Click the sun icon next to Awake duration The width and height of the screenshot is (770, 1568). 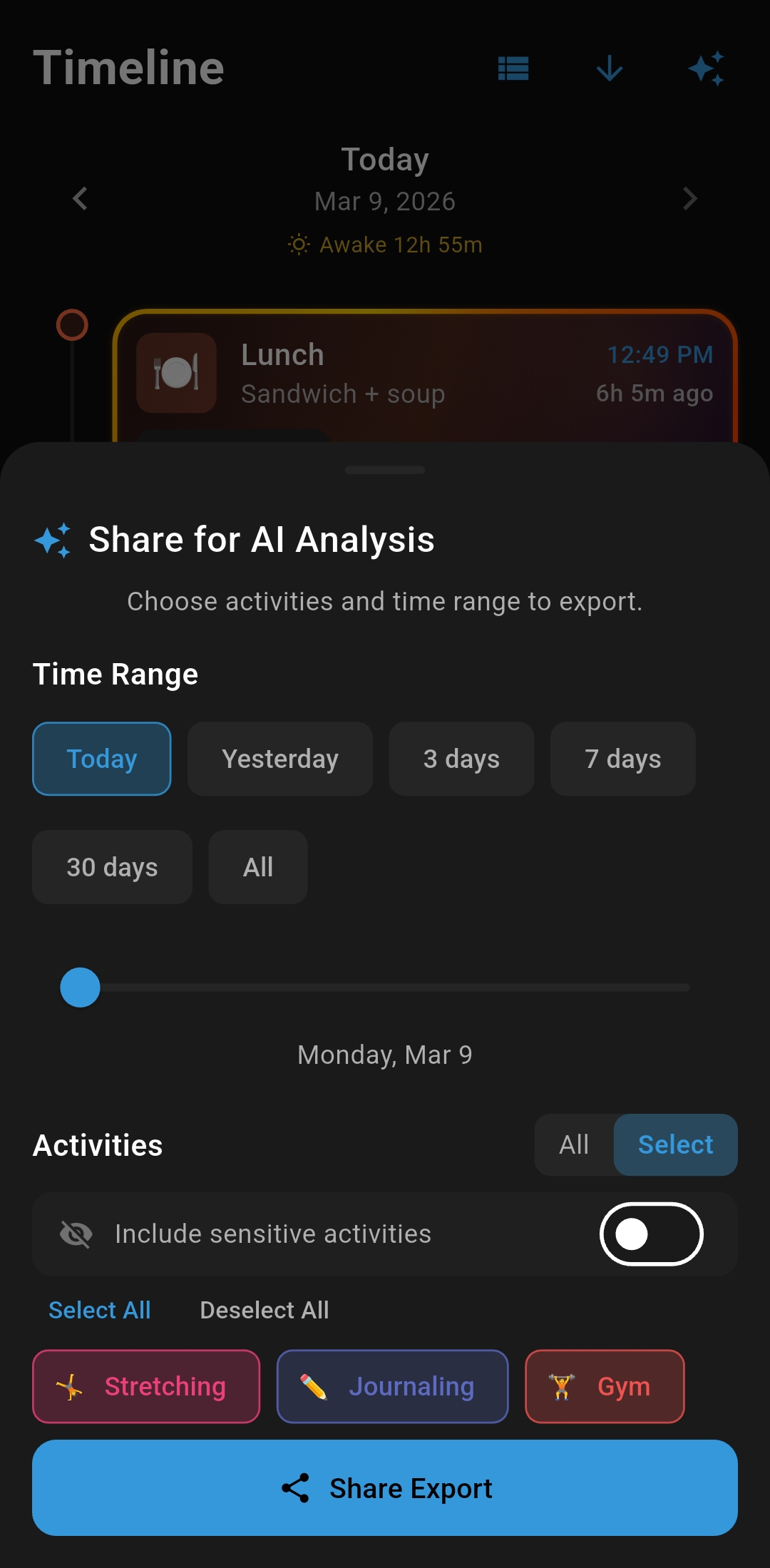(x=299, y=244)
